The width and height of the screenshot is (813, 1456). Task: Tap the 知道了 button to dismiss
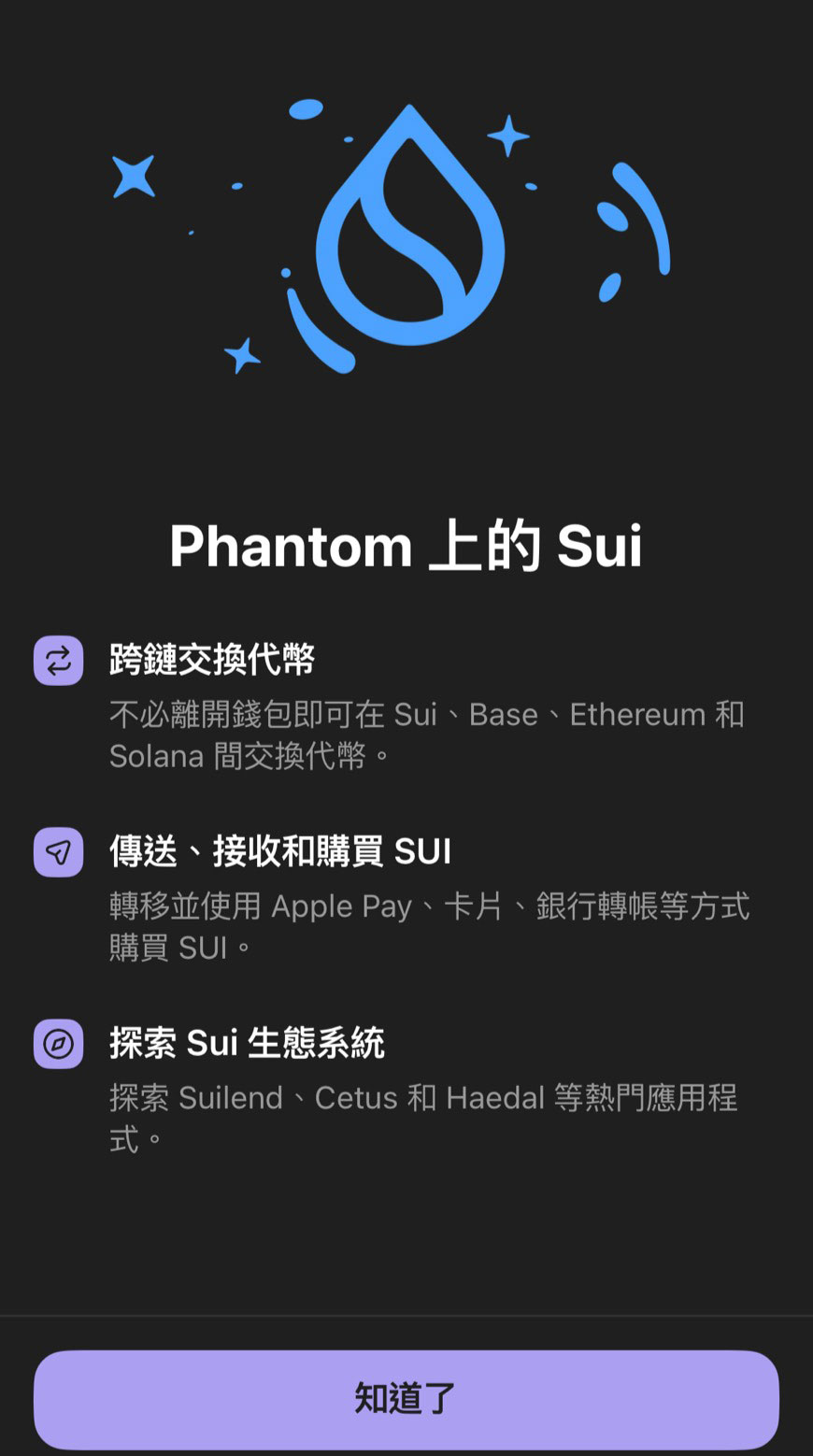coord(406,1399)
